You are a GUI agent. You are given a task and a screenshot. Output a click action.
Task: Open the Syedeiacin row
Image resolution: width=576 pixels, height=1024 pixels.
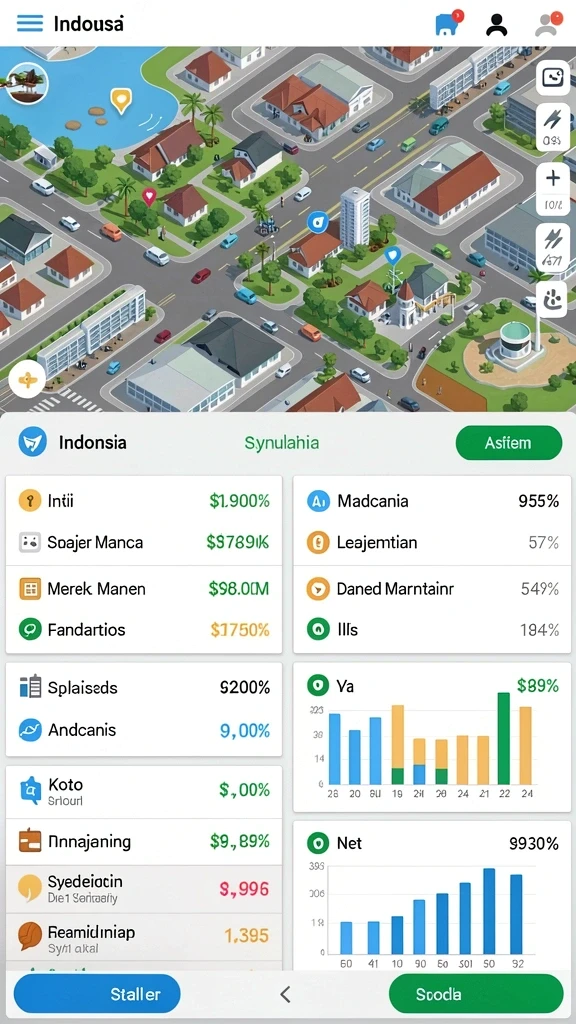[x=144, y=888]
